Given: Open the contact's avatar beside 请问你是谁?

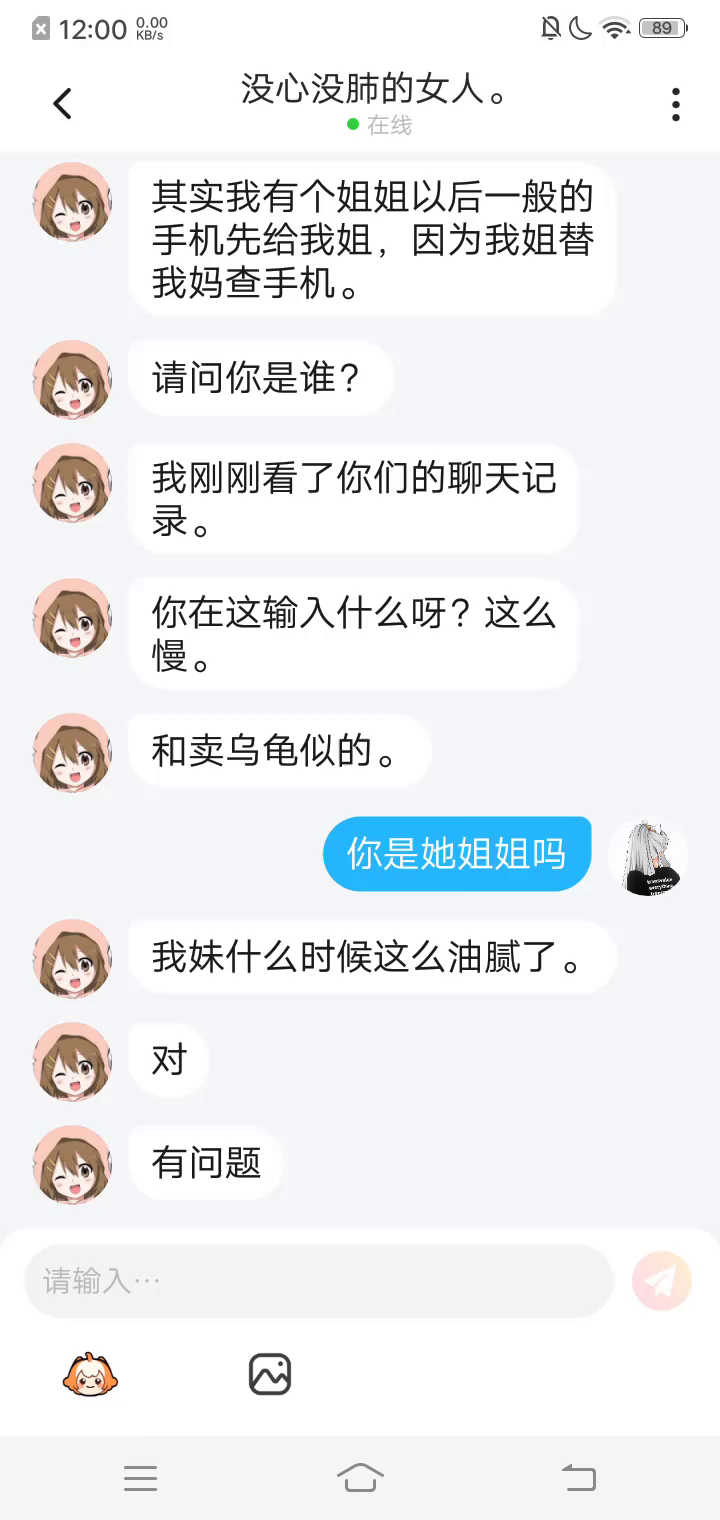Looking at the screenshot, I should coord(72,379).
